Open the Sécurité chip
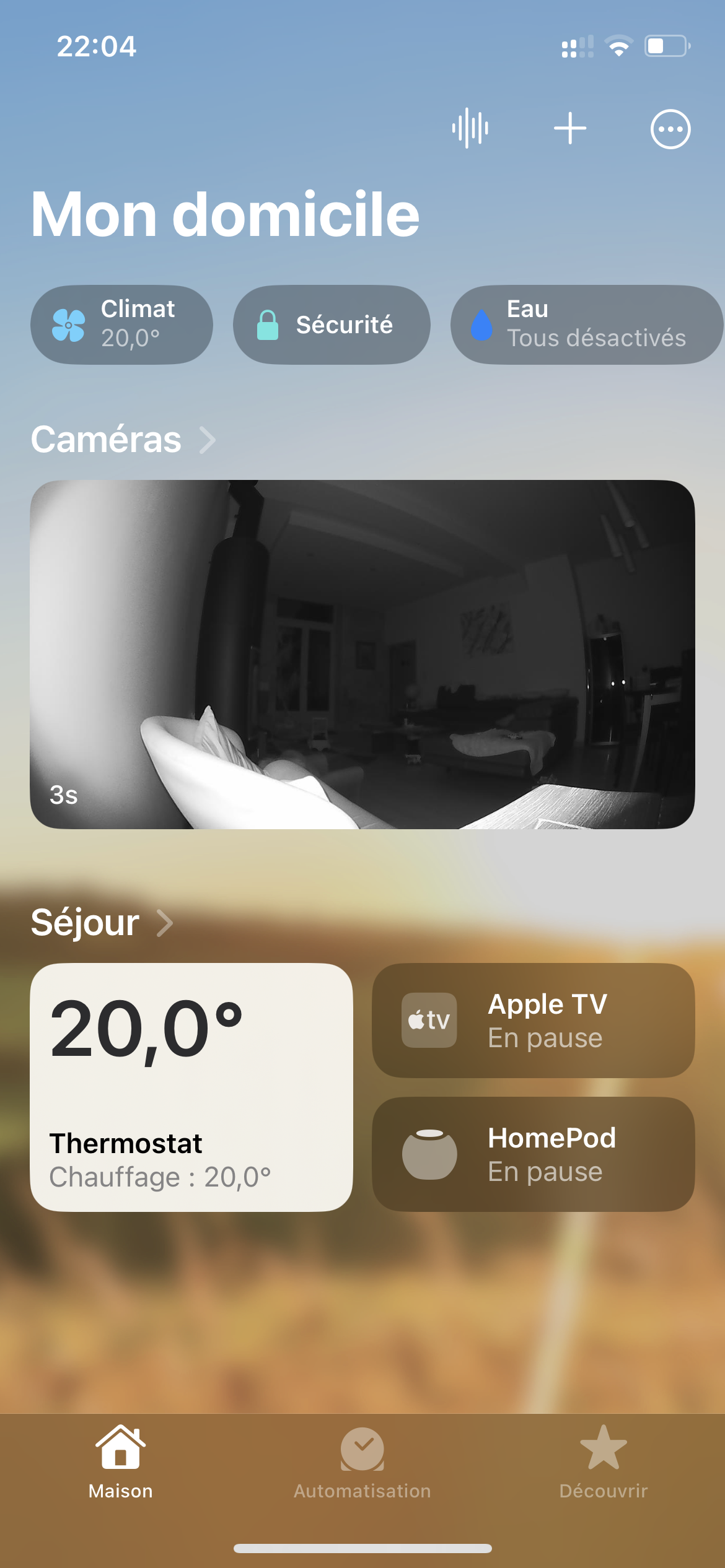Viewport: 725px width, 1568px height. point(332,324)
